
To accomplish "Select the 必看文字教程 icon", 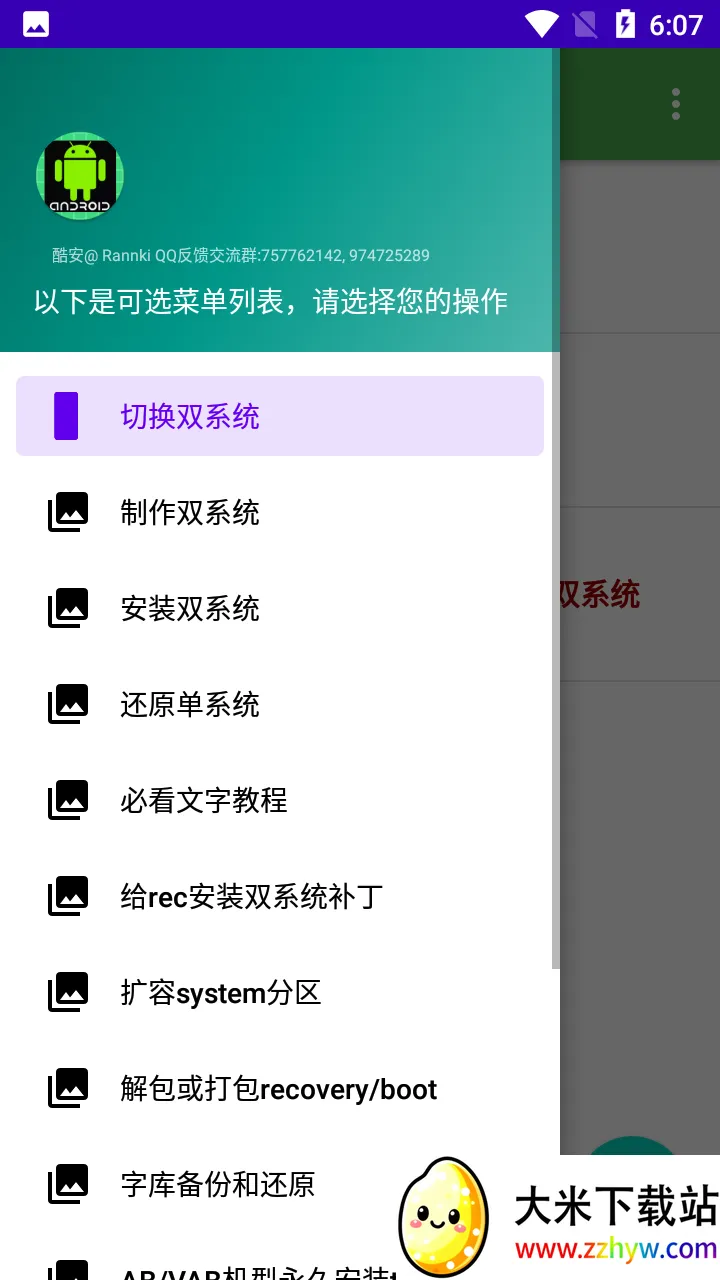I will point(66,800).
